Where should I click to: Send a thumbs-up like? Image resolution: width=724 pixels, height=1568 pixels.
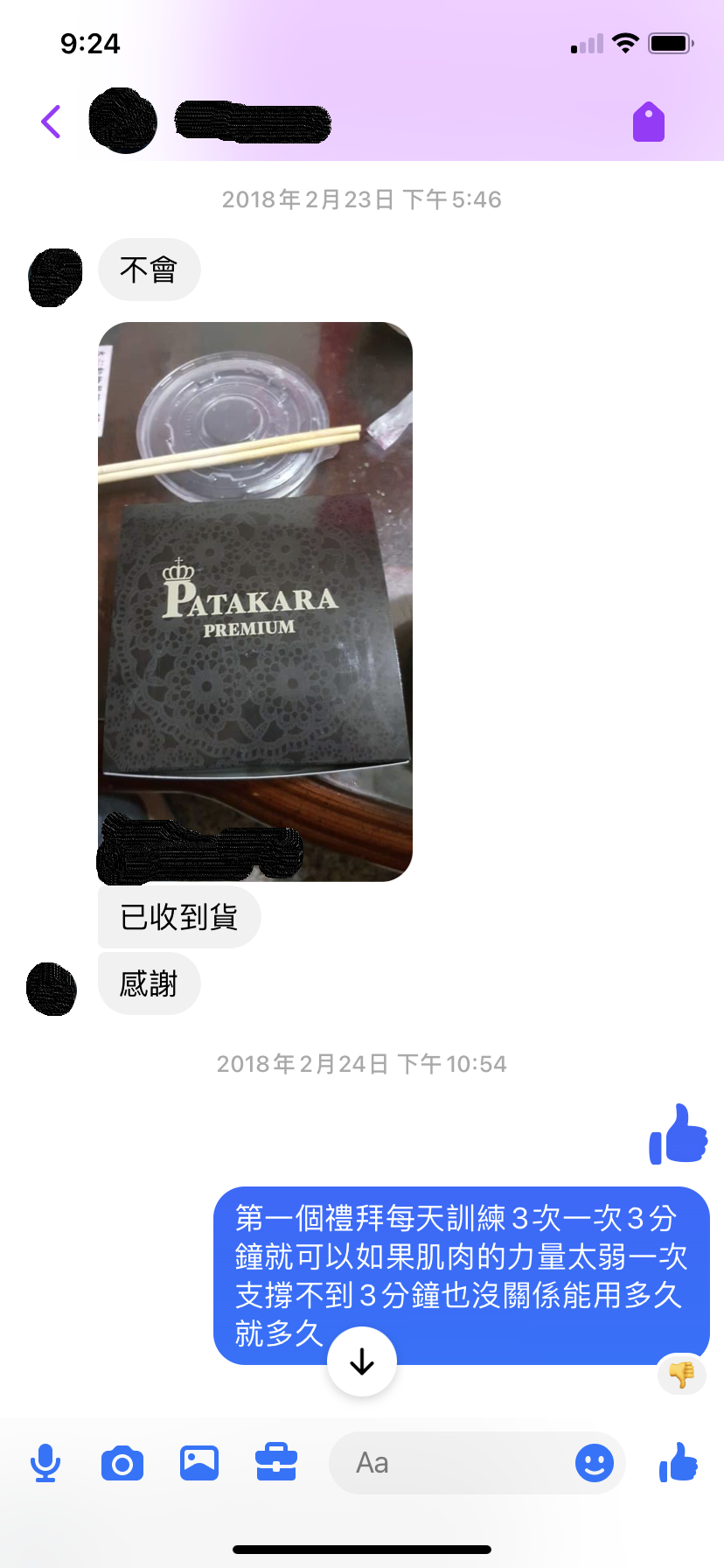point(679,1463)
